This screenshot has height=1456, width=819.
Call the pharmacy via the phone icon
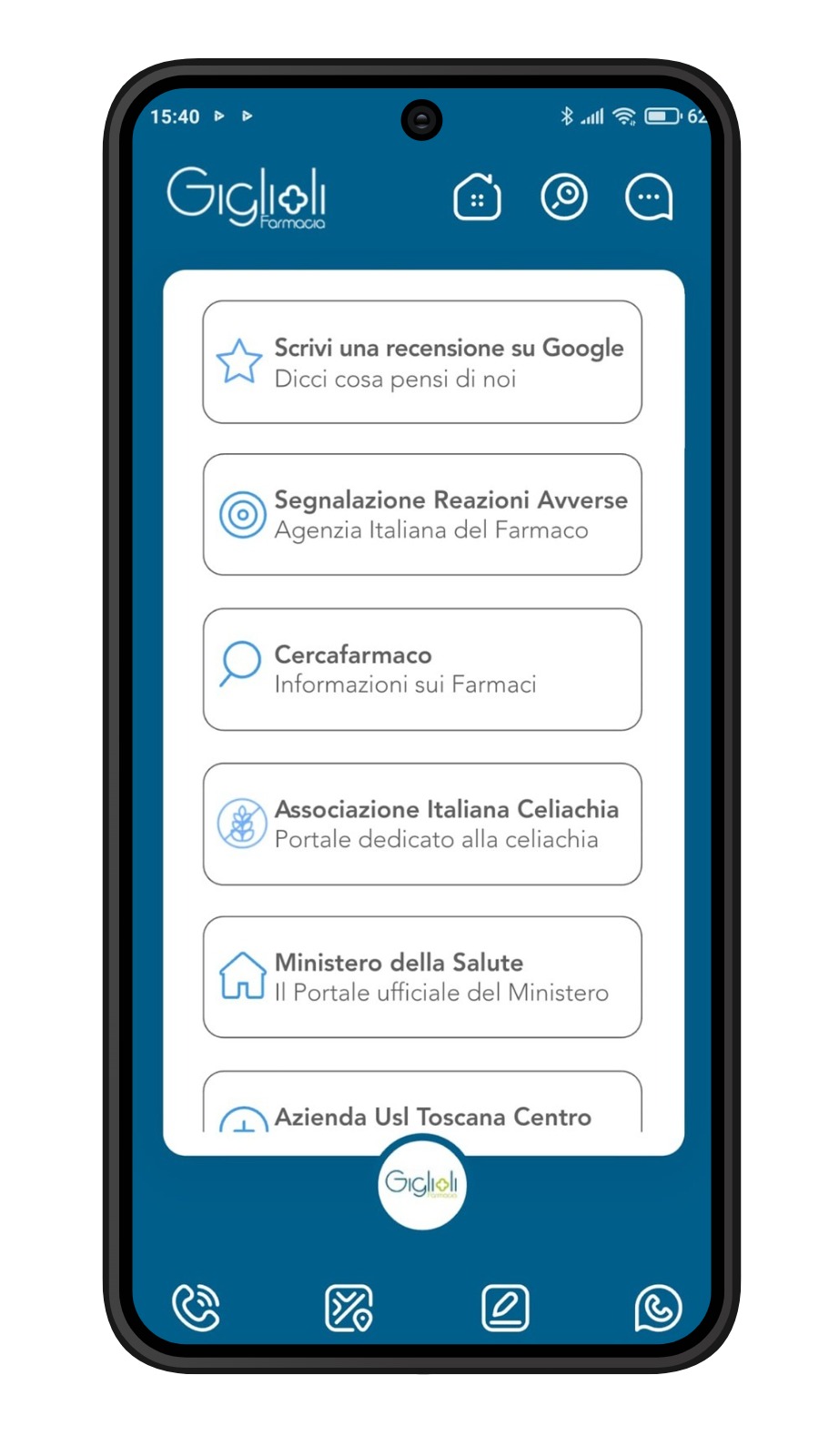point(196,1308)
